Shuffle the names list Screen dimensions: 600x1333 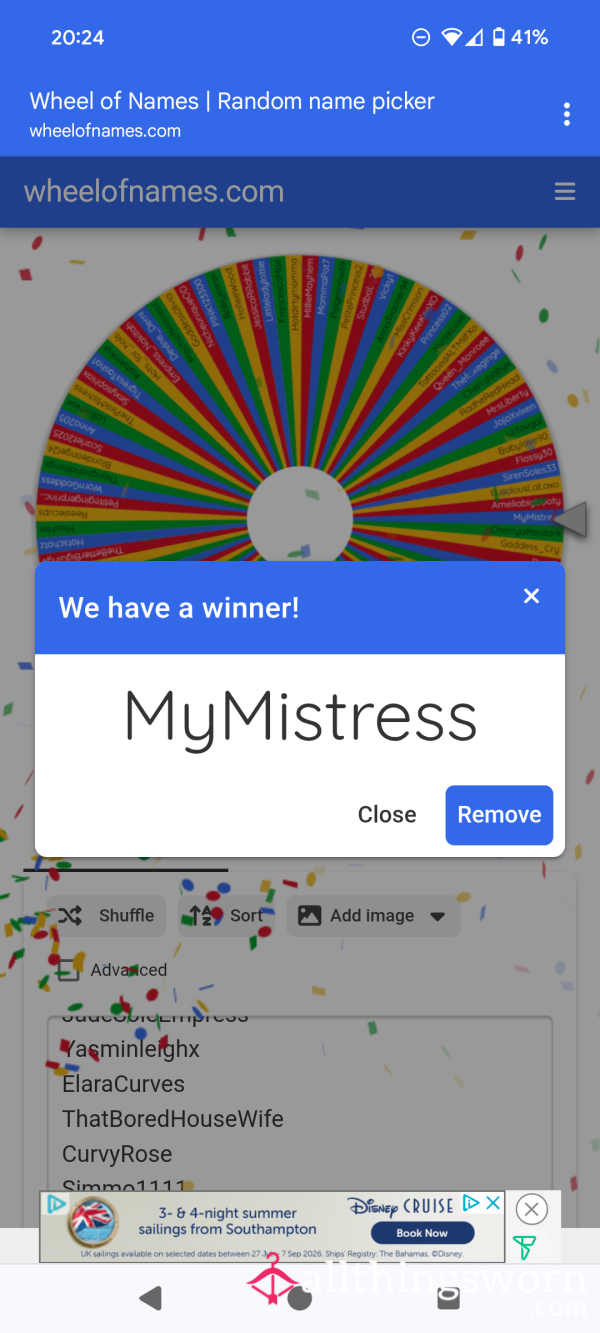coord(106,915)
